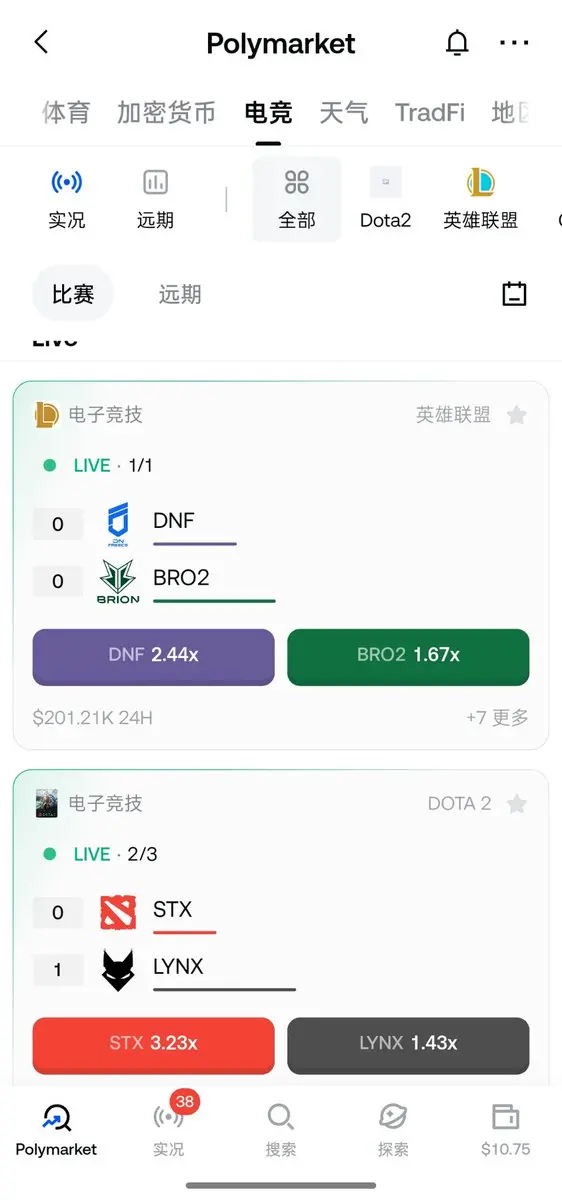Bet on LYNX at 1.43x
562x1200 pixels.
click(408, 1044)
